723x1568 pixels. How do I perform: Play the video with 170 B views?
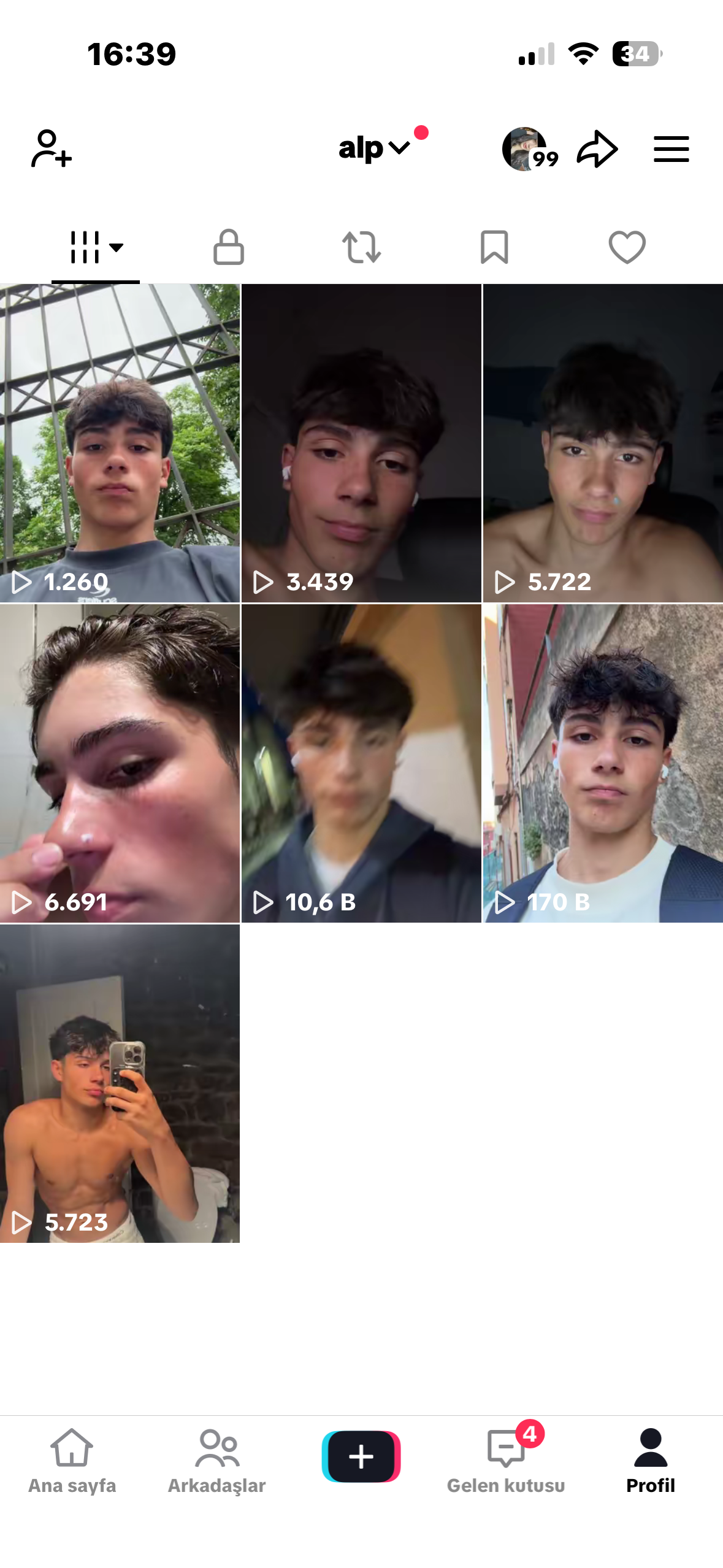(x=603, y=763)
